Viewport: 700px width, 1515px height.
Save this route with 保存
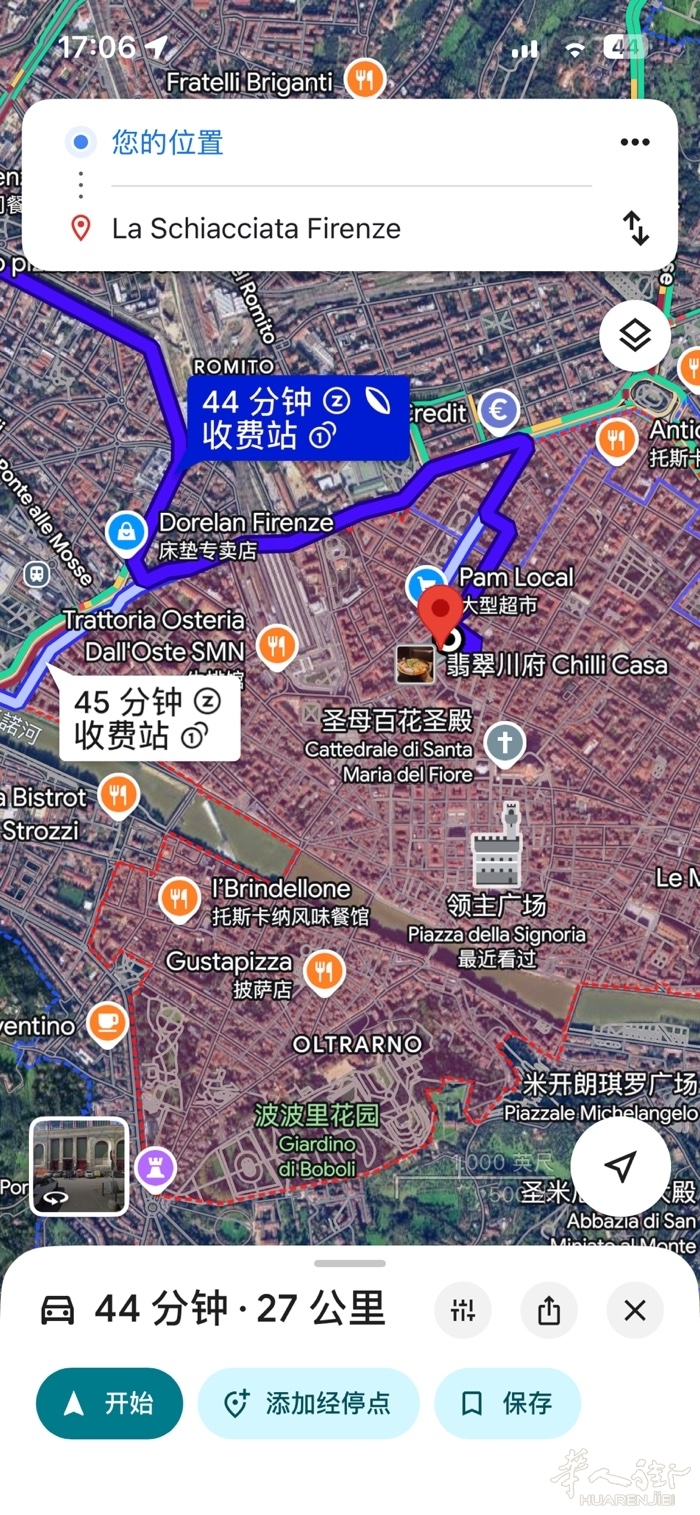click(507, 1403)
